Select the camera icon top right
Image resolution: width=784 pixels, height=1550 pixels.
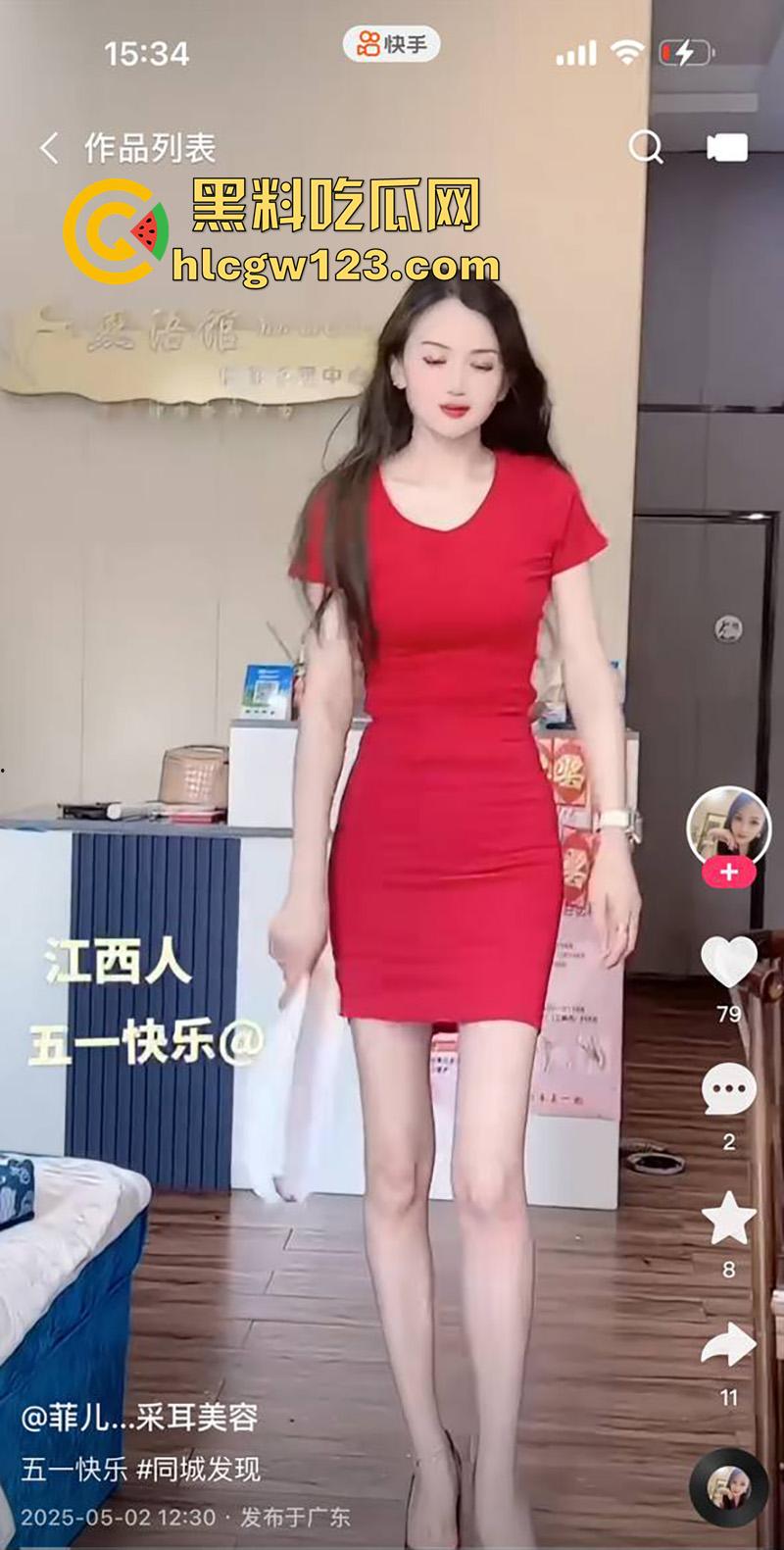point(725,145)
